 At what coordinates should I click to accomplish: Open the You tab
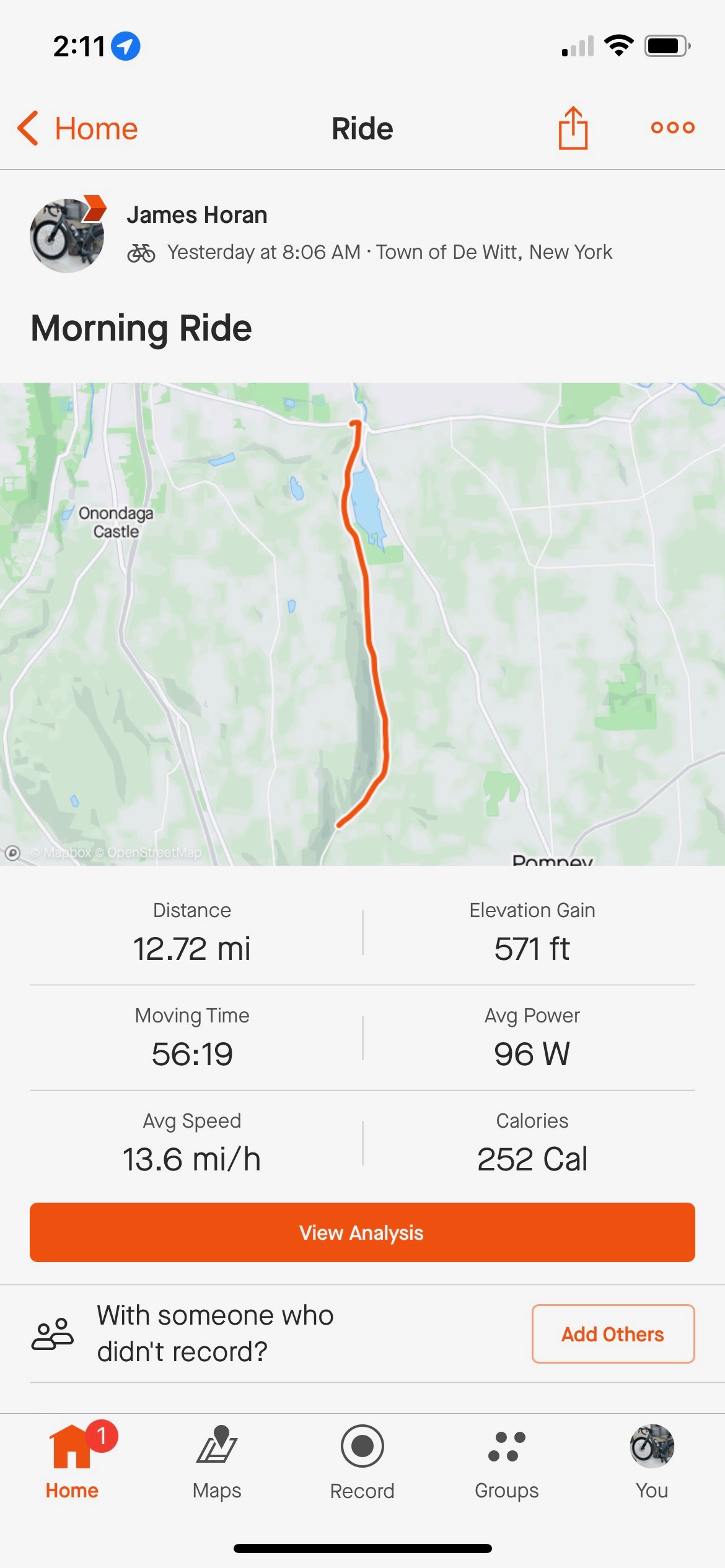click(x=652, y=1461)
